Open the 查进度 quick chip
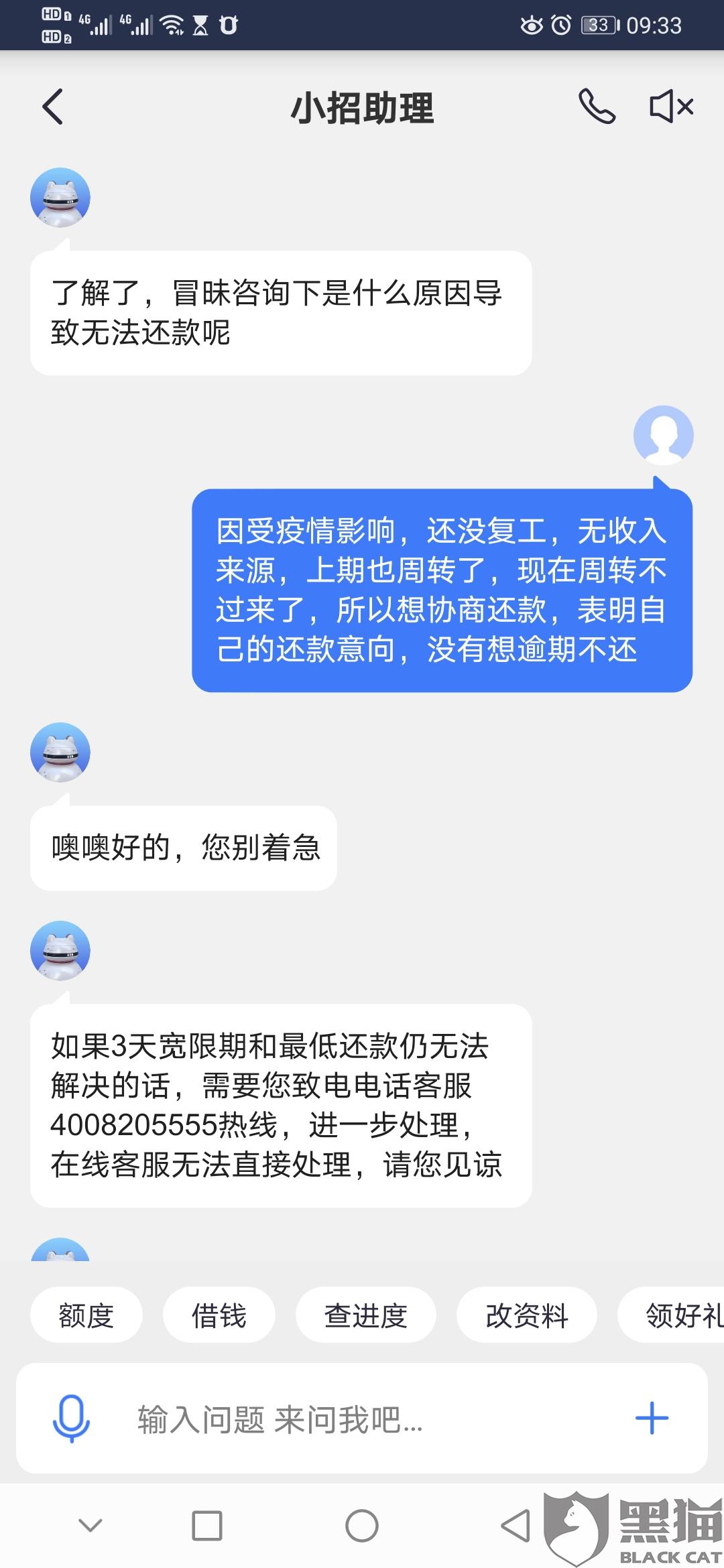 pyautogui.click(x=366, y=1315)
